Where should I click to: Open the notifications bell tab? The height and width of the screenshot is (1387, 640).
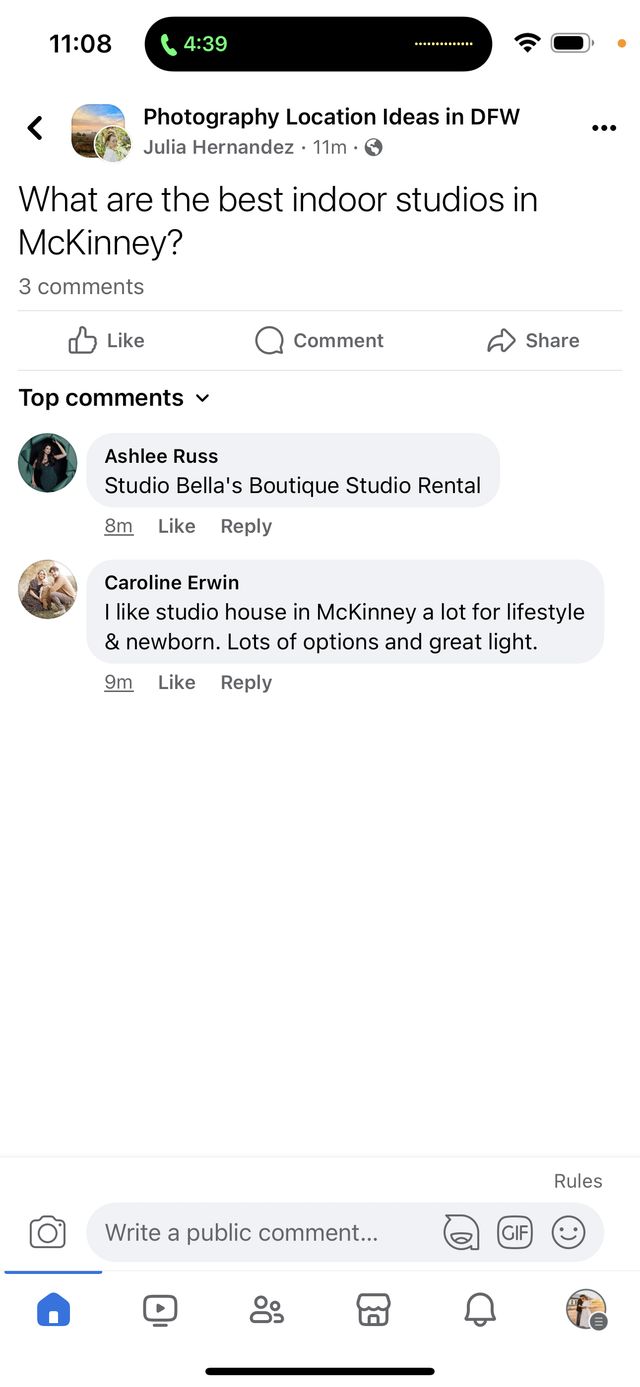click(480, 1309)
